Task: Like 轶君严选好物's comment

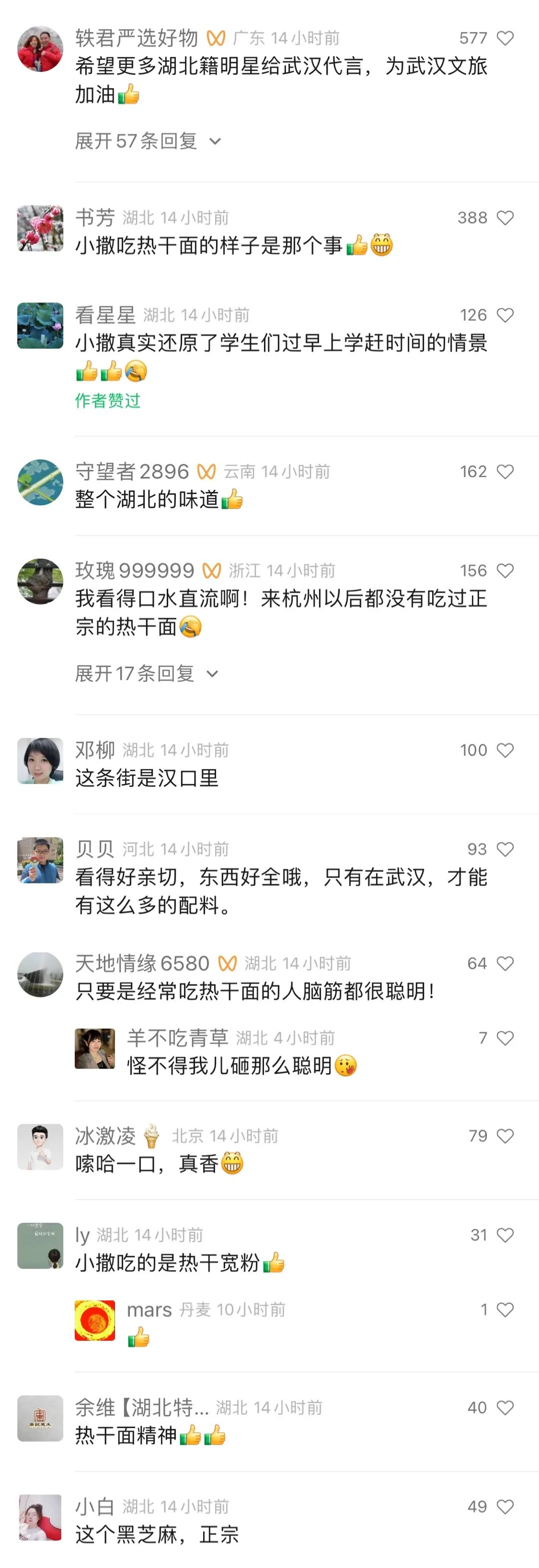Action: coord(505,38)
